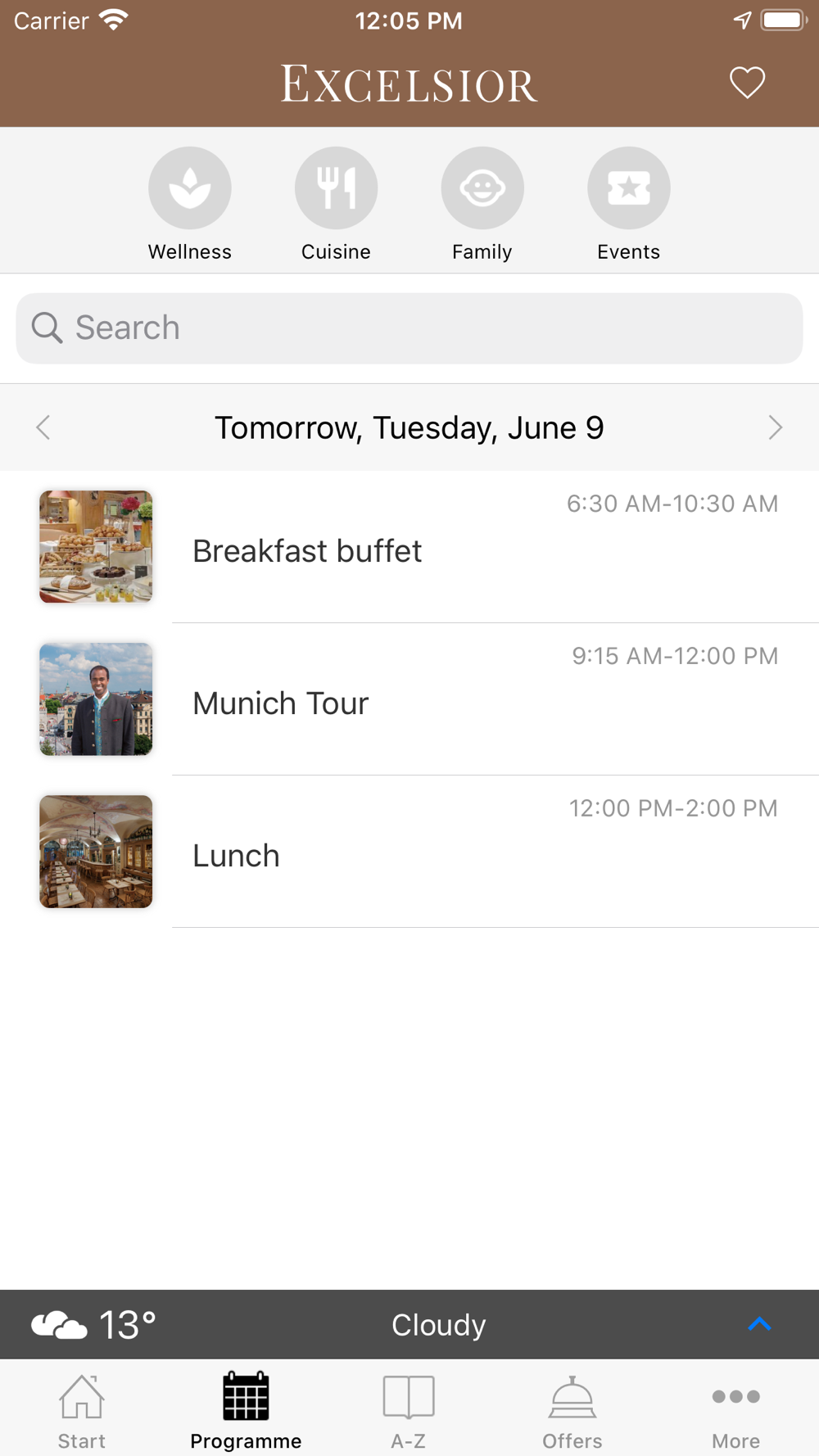Open the More tab
Screen dimensions: 819x1456
click(735, 1410)
